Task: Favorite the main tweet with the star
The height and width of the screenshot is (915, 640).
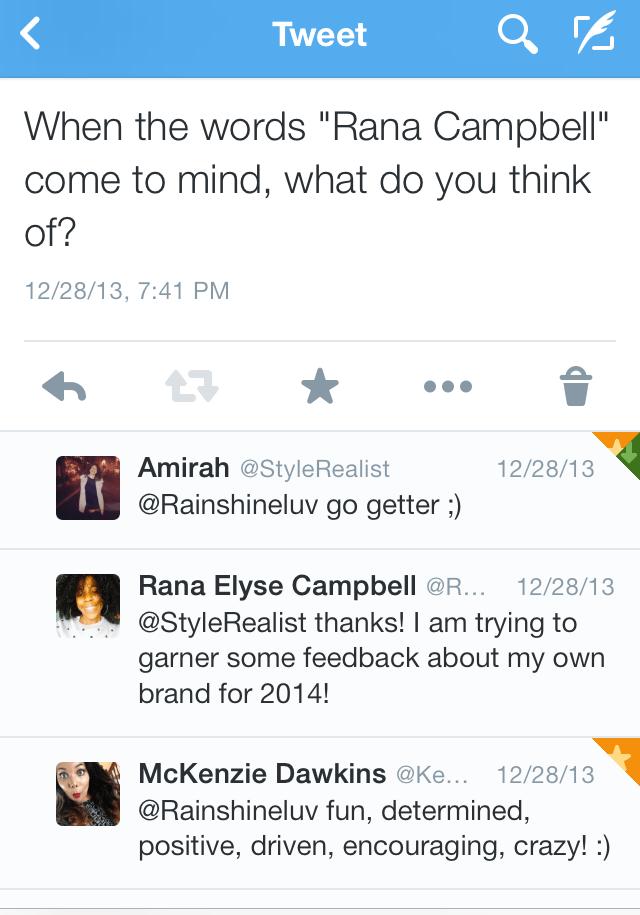Action: [x=320, y=386]
